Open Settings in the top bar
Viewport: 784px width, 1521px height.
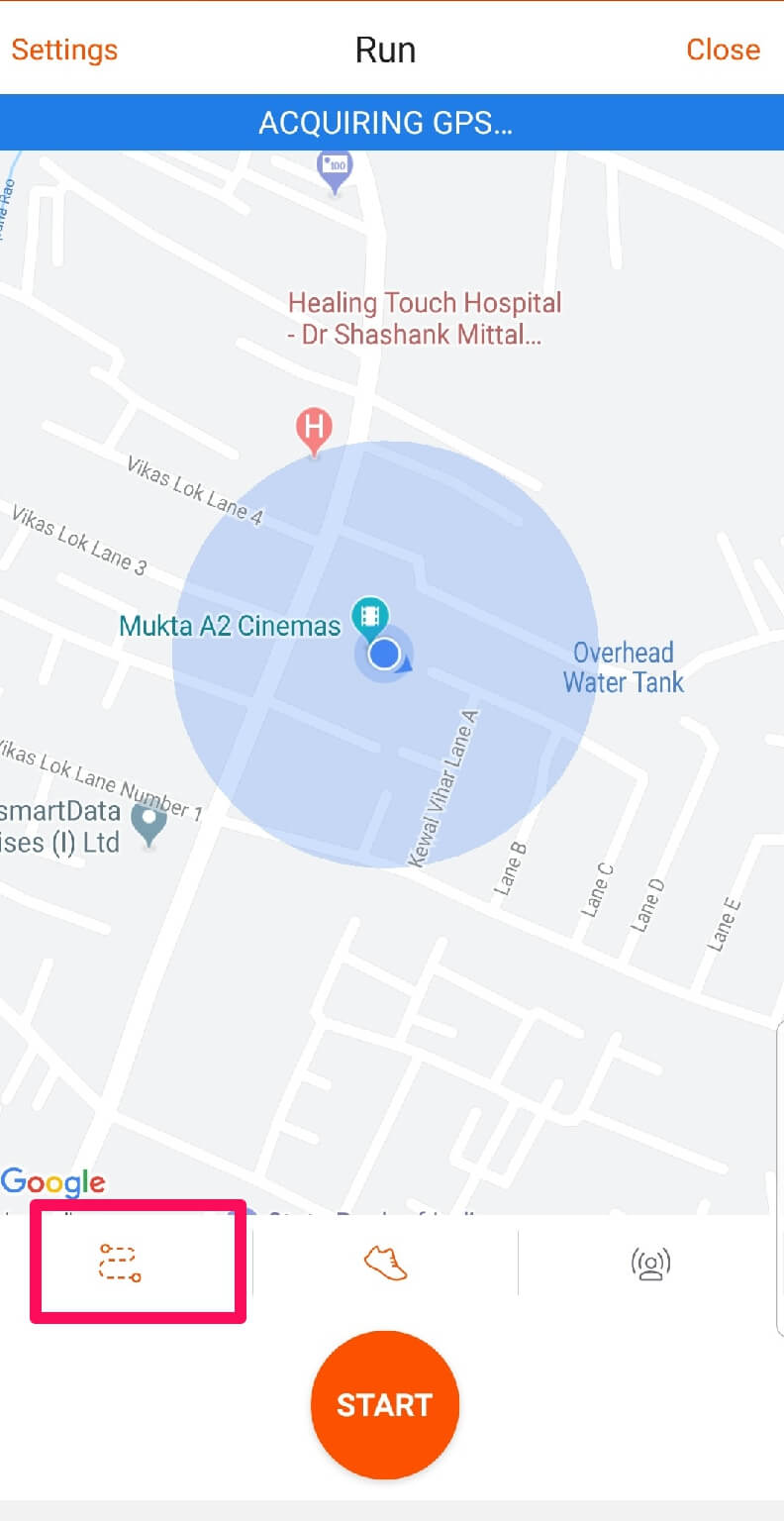[64, 50]
